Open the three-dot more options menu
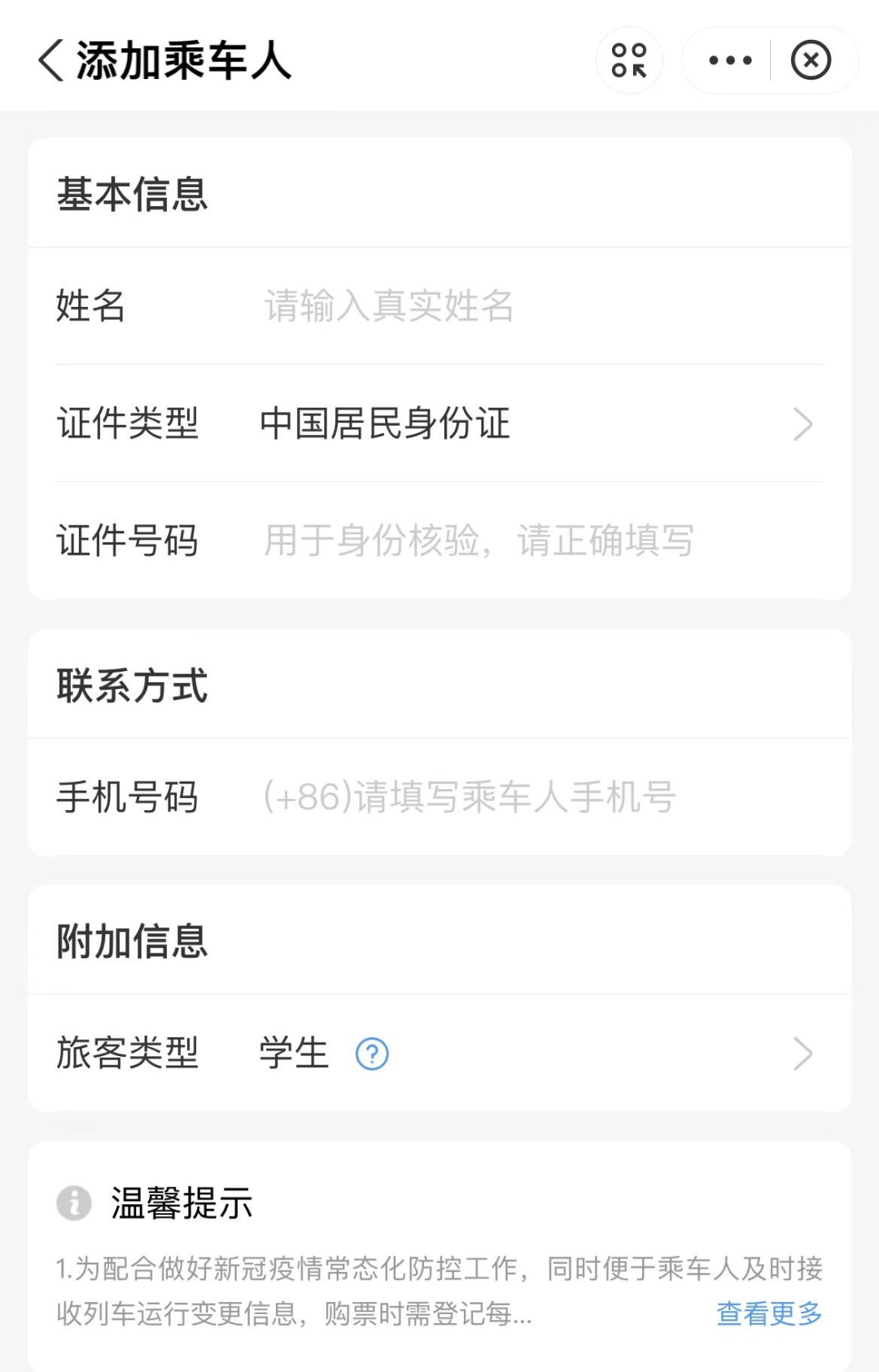879x1372 pixels. (x=729, y=60)
